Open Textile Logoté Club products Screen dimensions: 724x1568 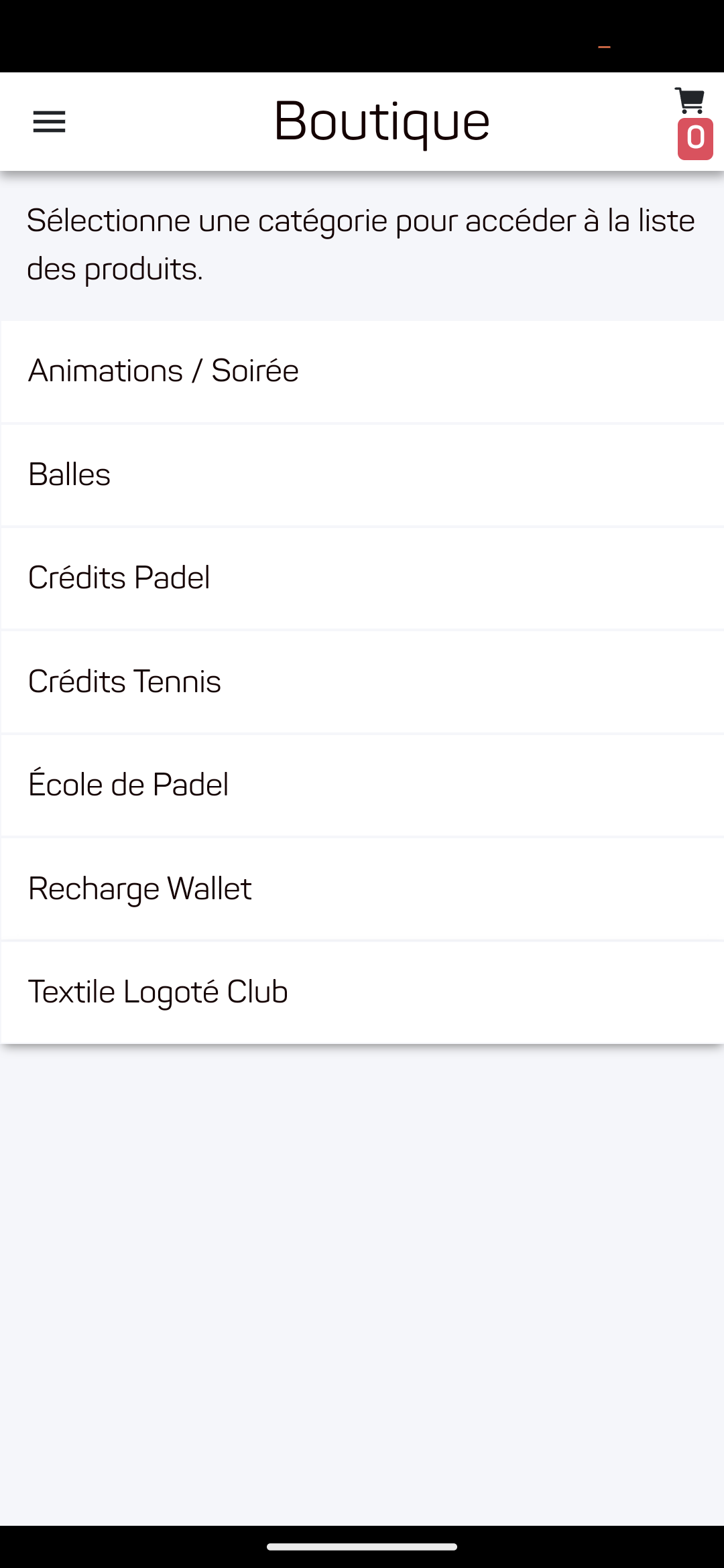(363, 992)
